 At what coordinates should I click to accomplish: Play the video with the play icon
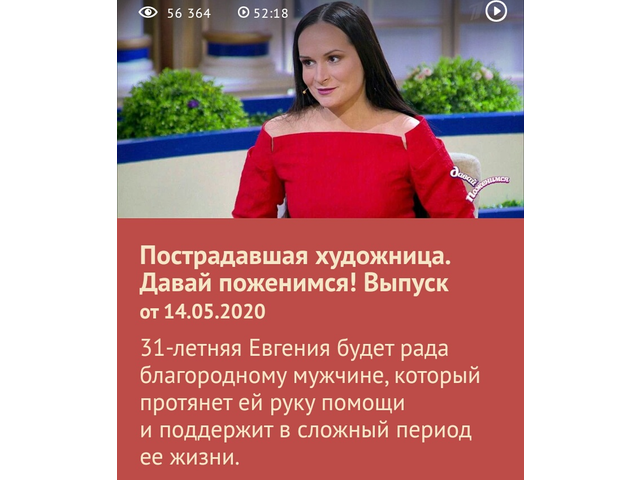pos(496,12)
